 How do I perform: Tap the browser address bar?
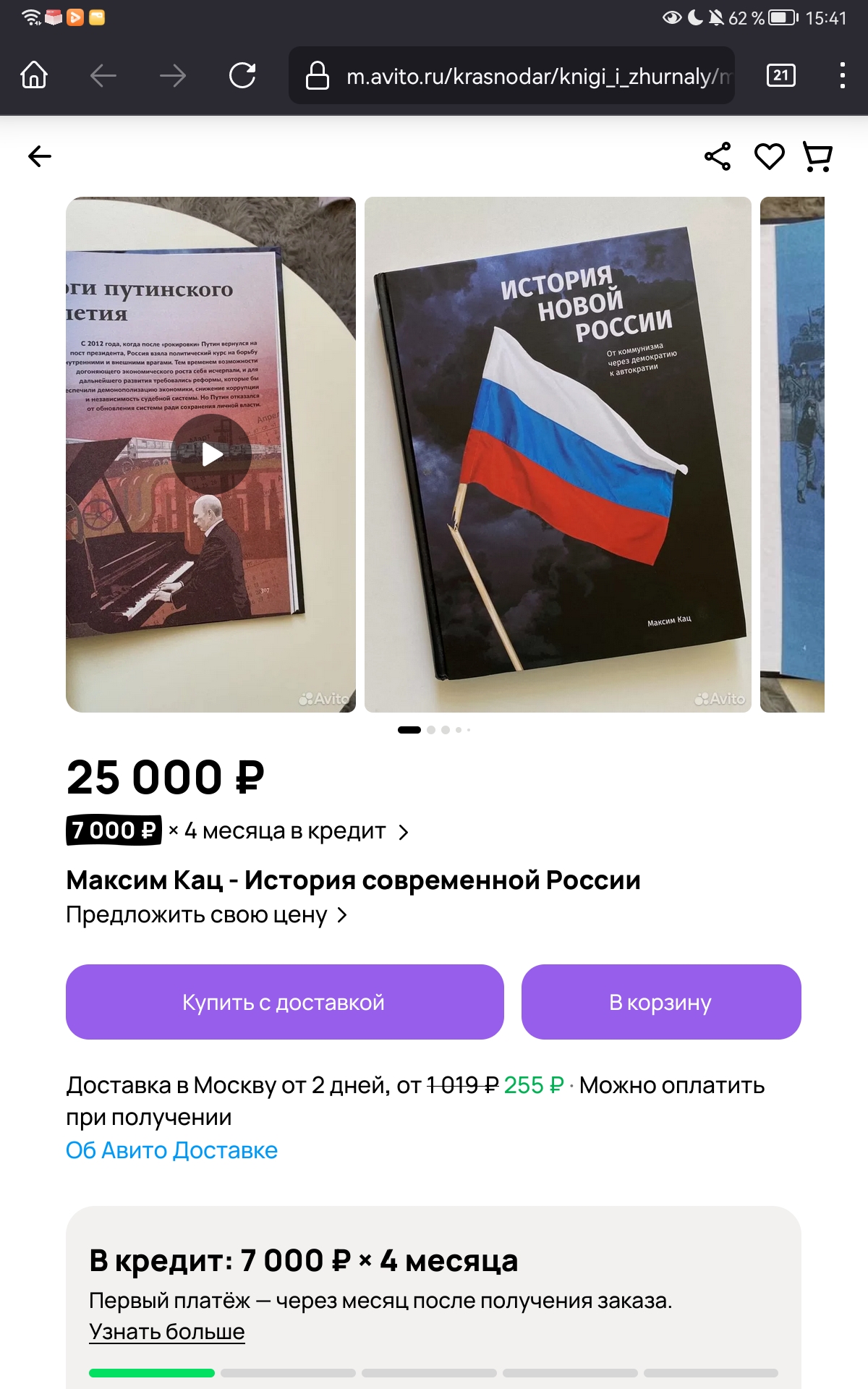[x=511, y=75]
